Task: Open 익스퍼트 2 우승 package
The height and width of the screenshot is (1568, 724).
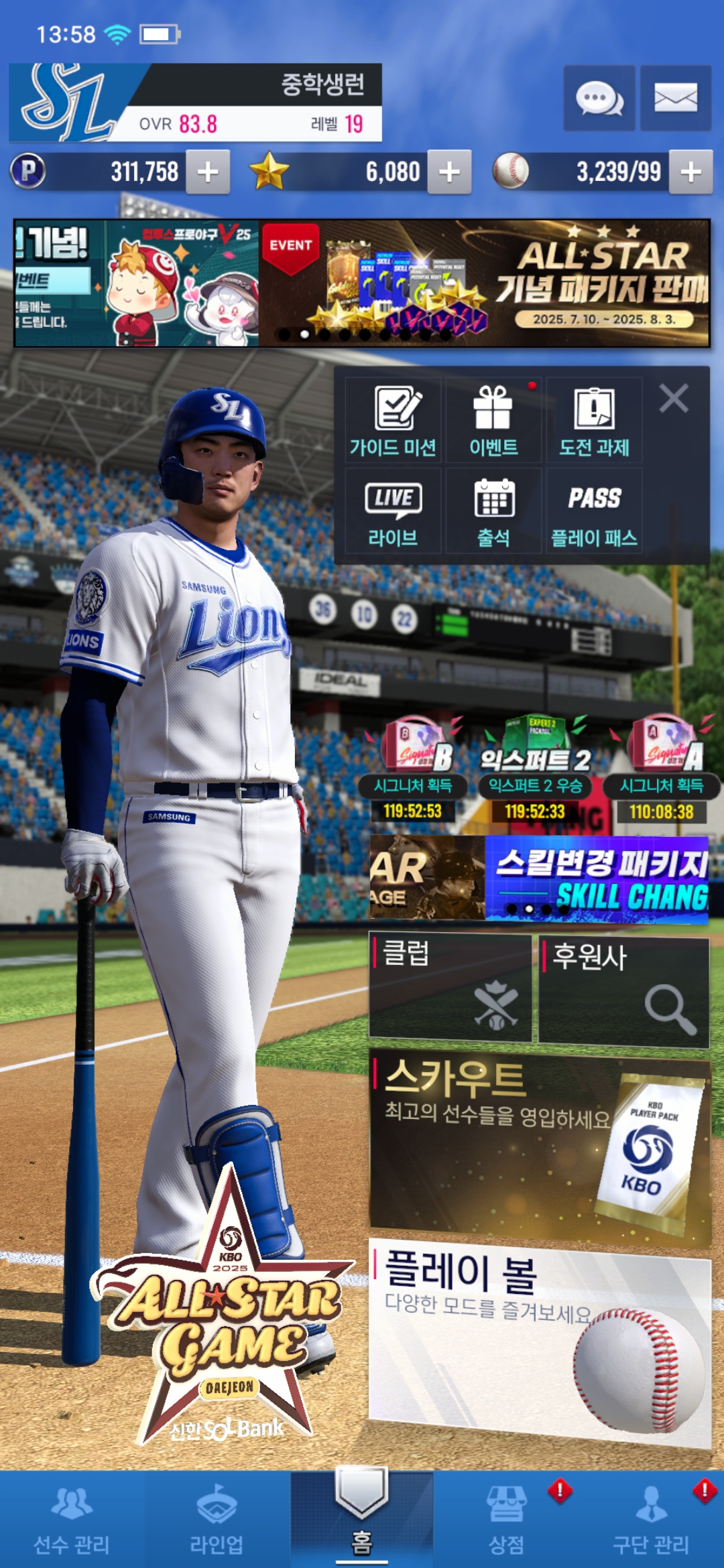Action: [535, 771]
